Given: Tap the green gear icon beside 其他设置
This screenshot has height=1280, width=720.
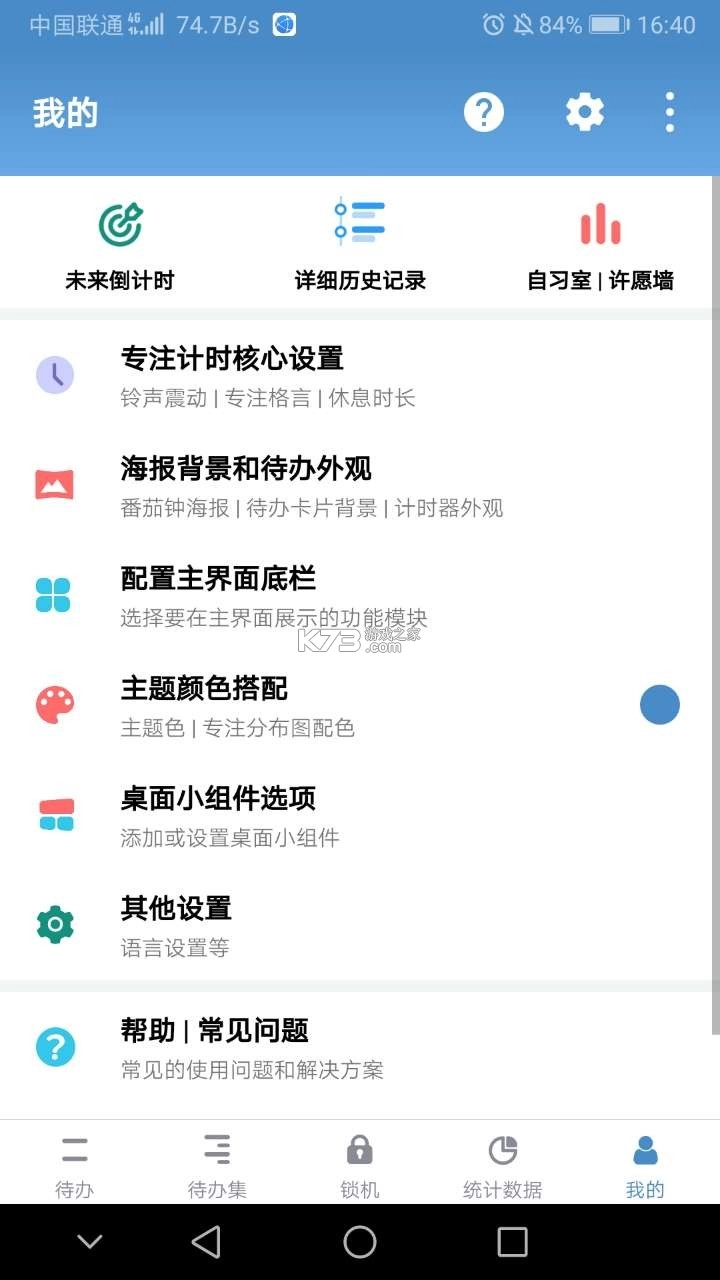Looking at the screenshot, I should (55, 924).
